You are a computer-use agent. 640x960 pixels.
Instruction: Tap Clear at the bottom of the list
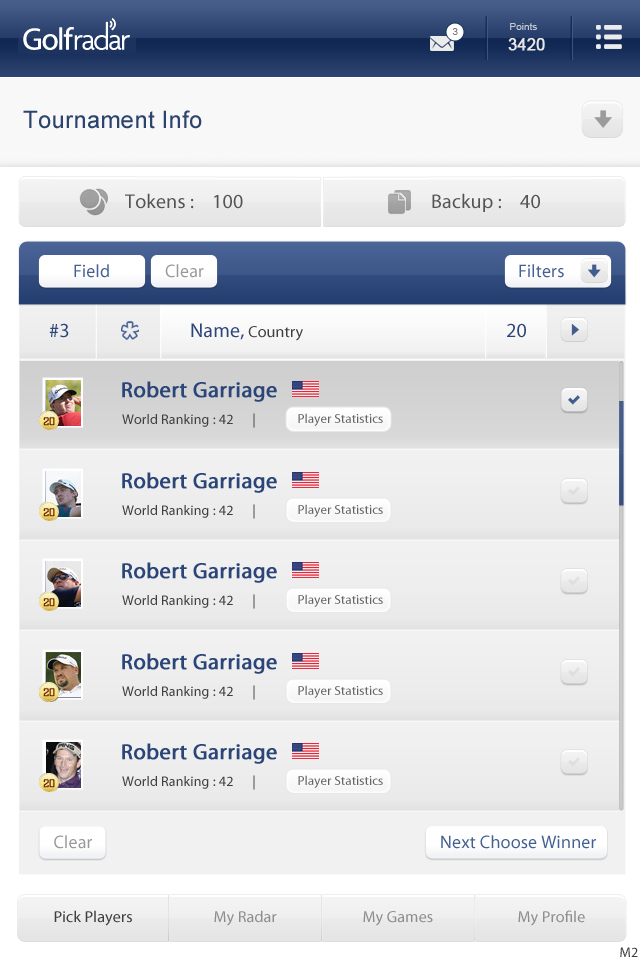(72, 842)
